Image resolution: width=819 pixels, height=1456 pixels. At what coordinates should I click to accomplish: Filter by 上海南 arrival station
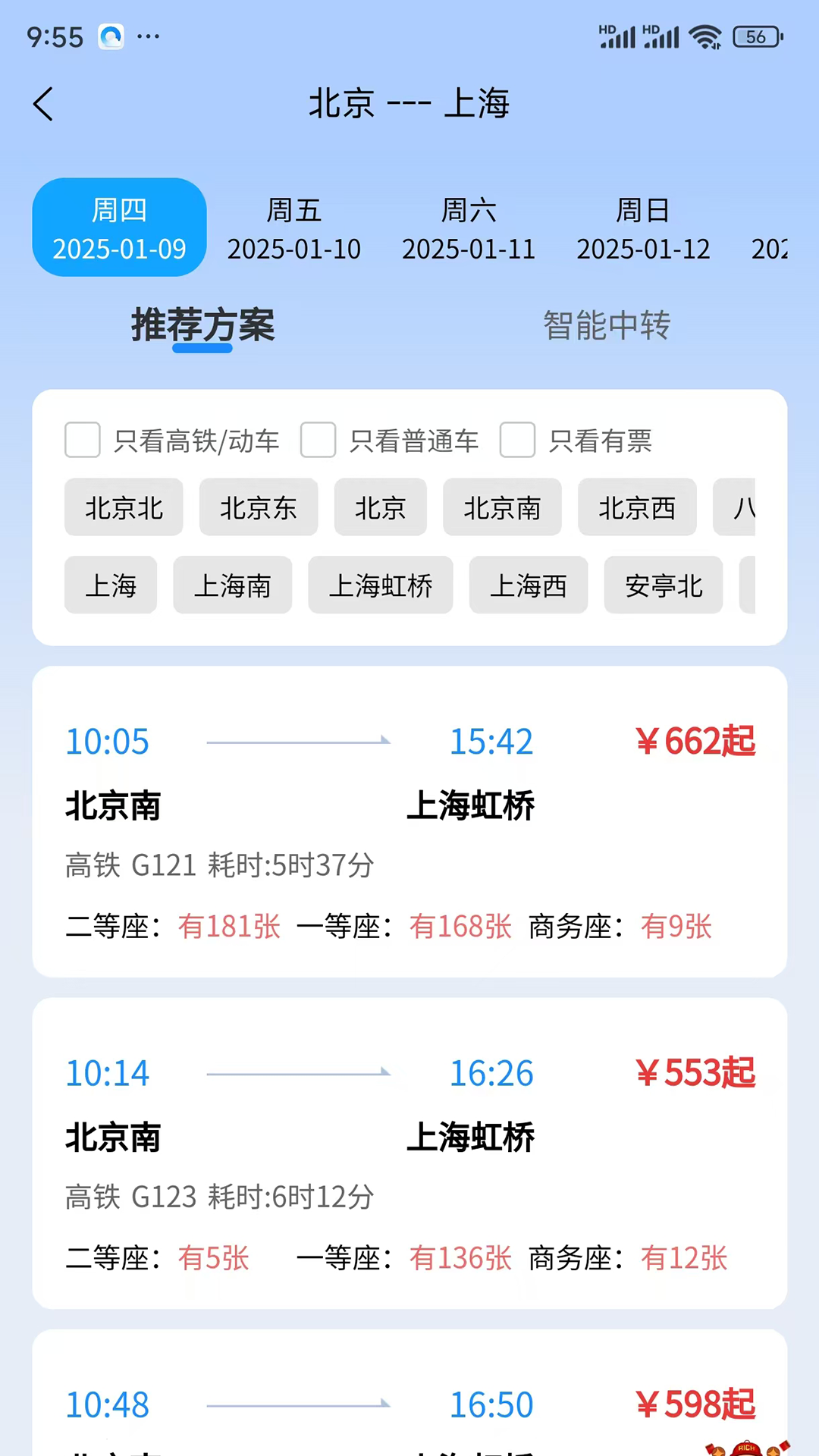pos(232,585)
